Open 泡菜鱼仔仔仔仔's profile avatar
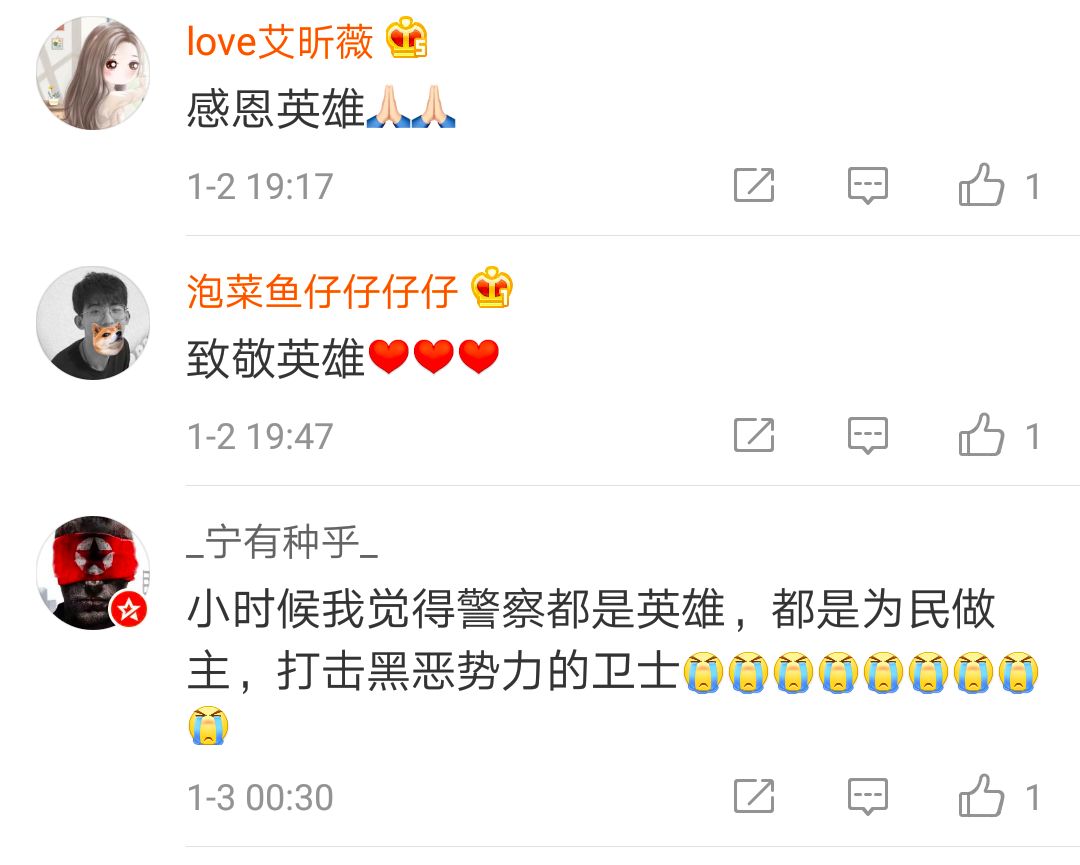This screenshot has width=1080, height=865. (93, 323)
